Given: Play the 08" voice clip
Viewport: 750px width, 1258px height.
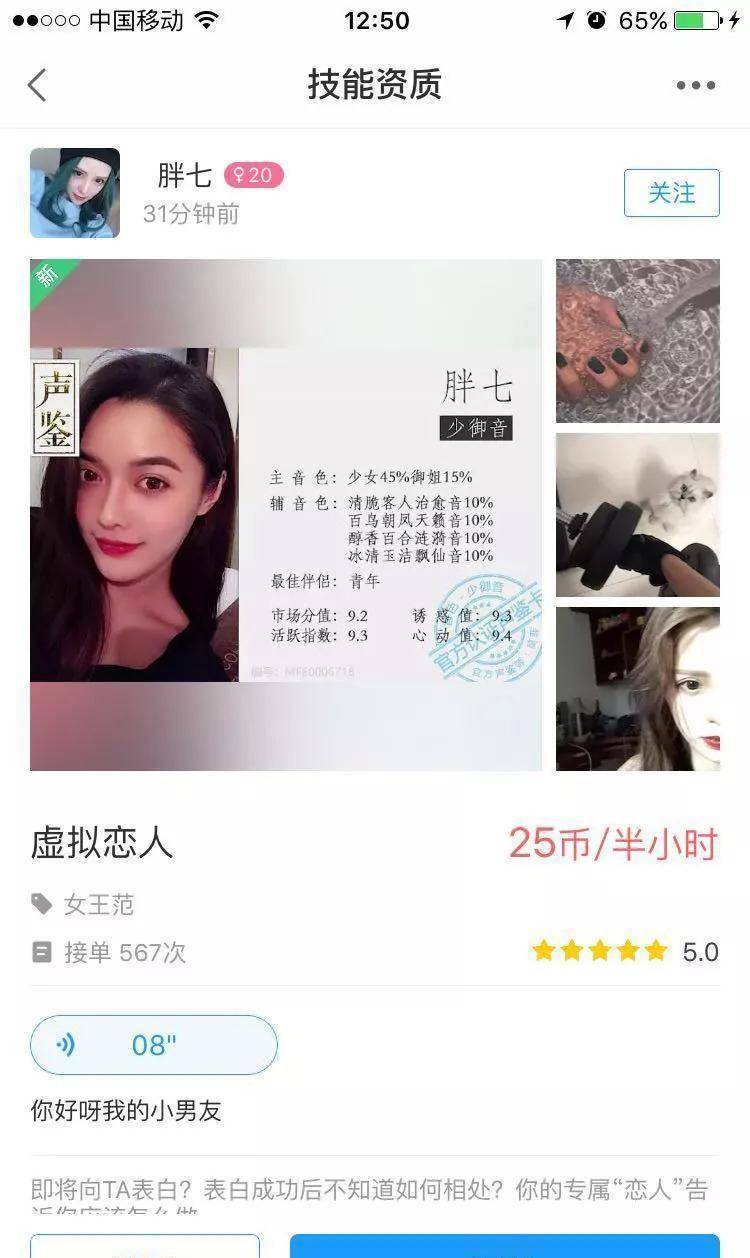Looking at the screenshot, I should [x=154, y=1045].
